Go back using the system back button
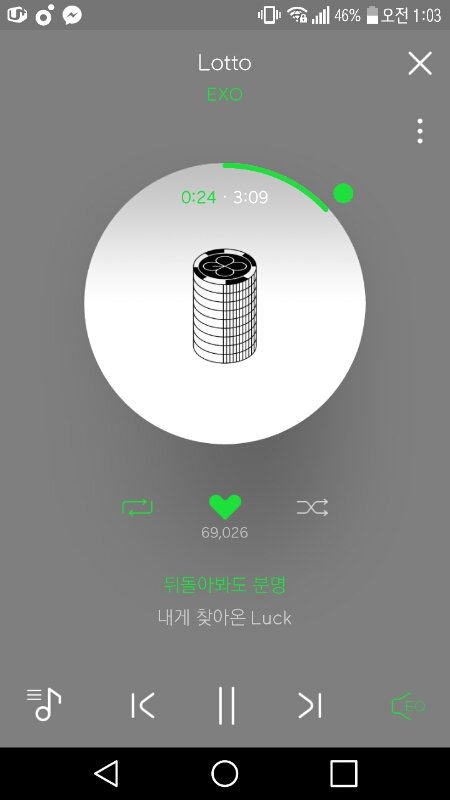450x800 pixels. [107, 773]
